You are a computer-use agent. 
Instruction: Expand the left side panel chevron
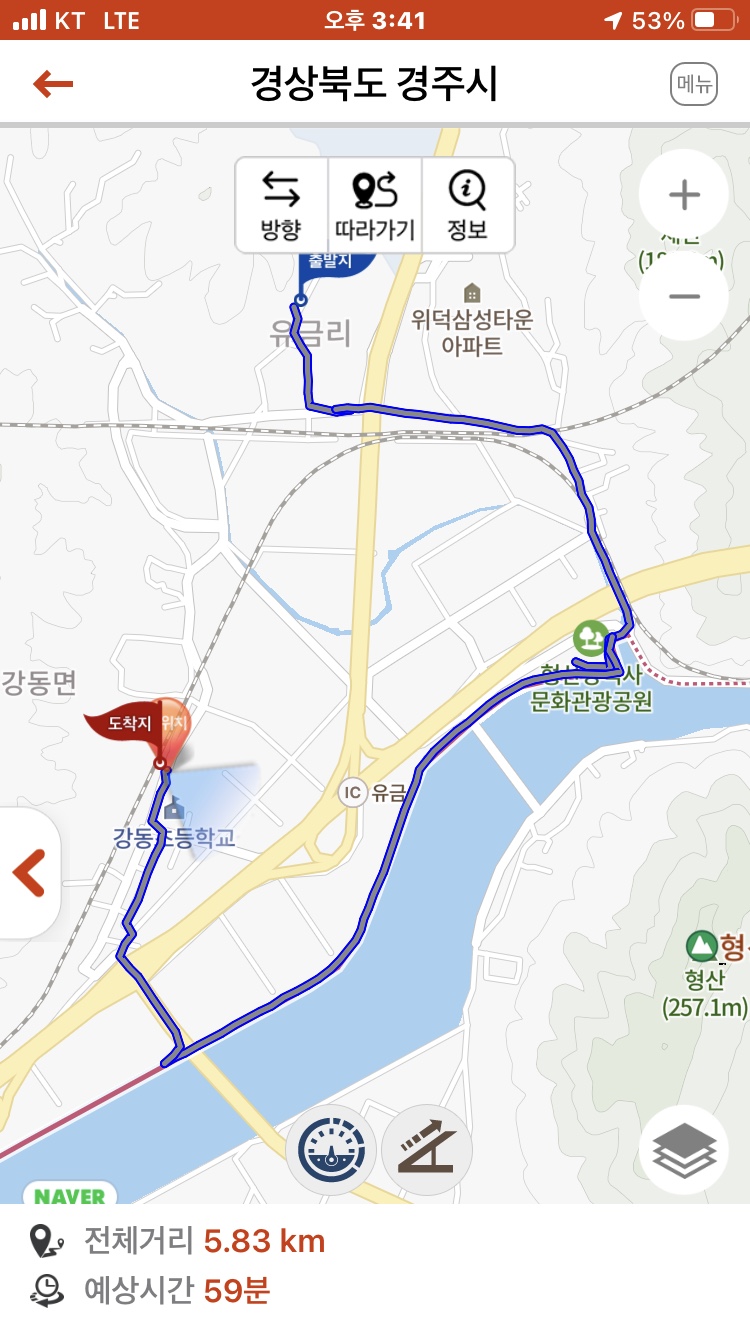point(29,873)
